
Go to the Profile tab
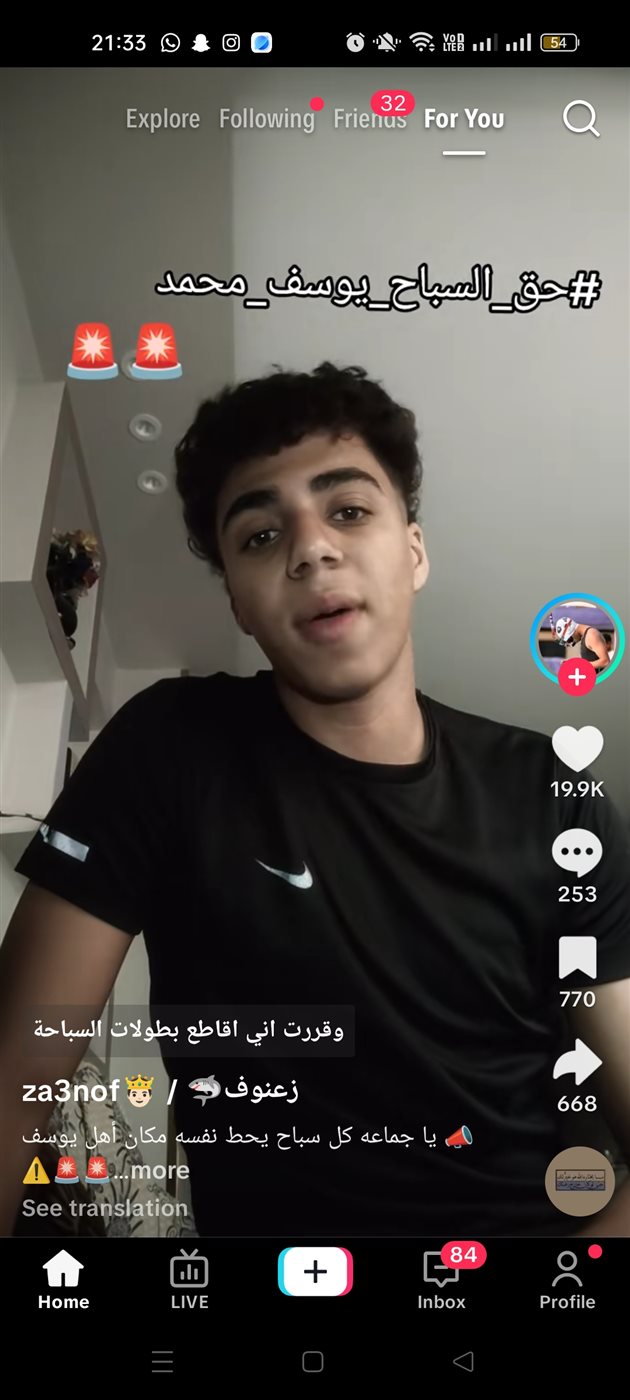coord(567,1280)
